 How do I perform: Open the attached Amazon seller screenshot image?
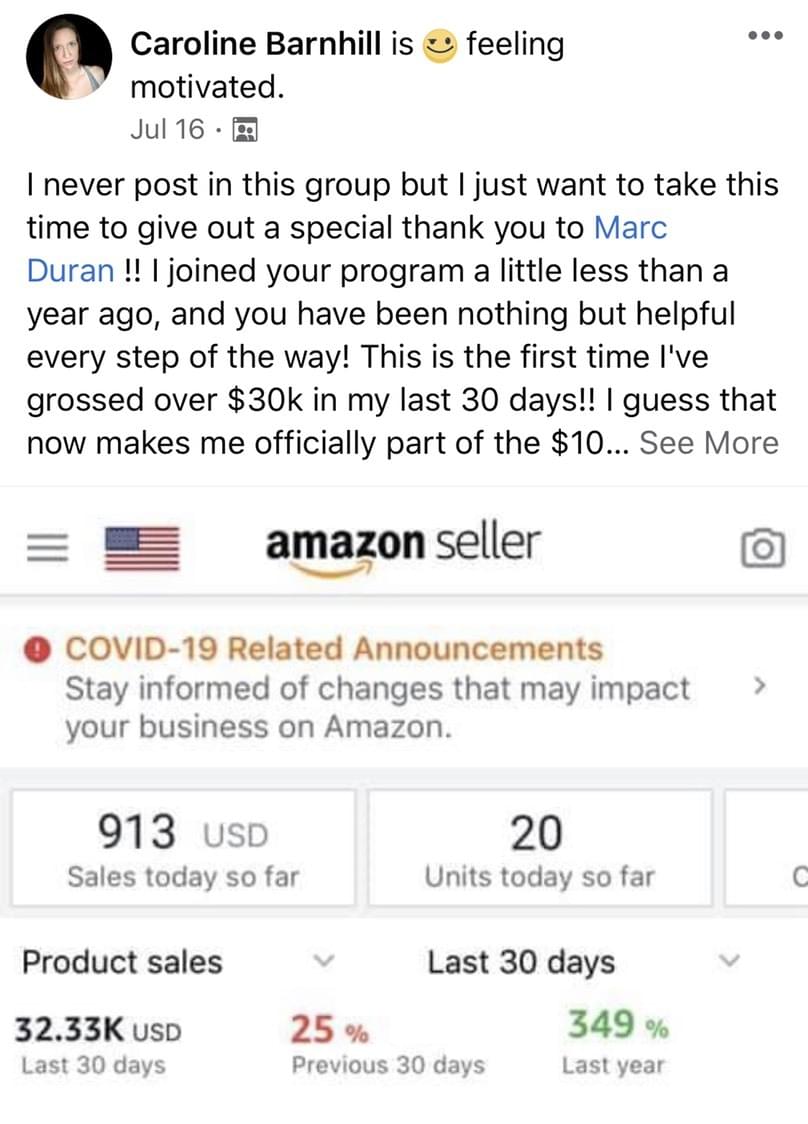[x=404, y=800]
